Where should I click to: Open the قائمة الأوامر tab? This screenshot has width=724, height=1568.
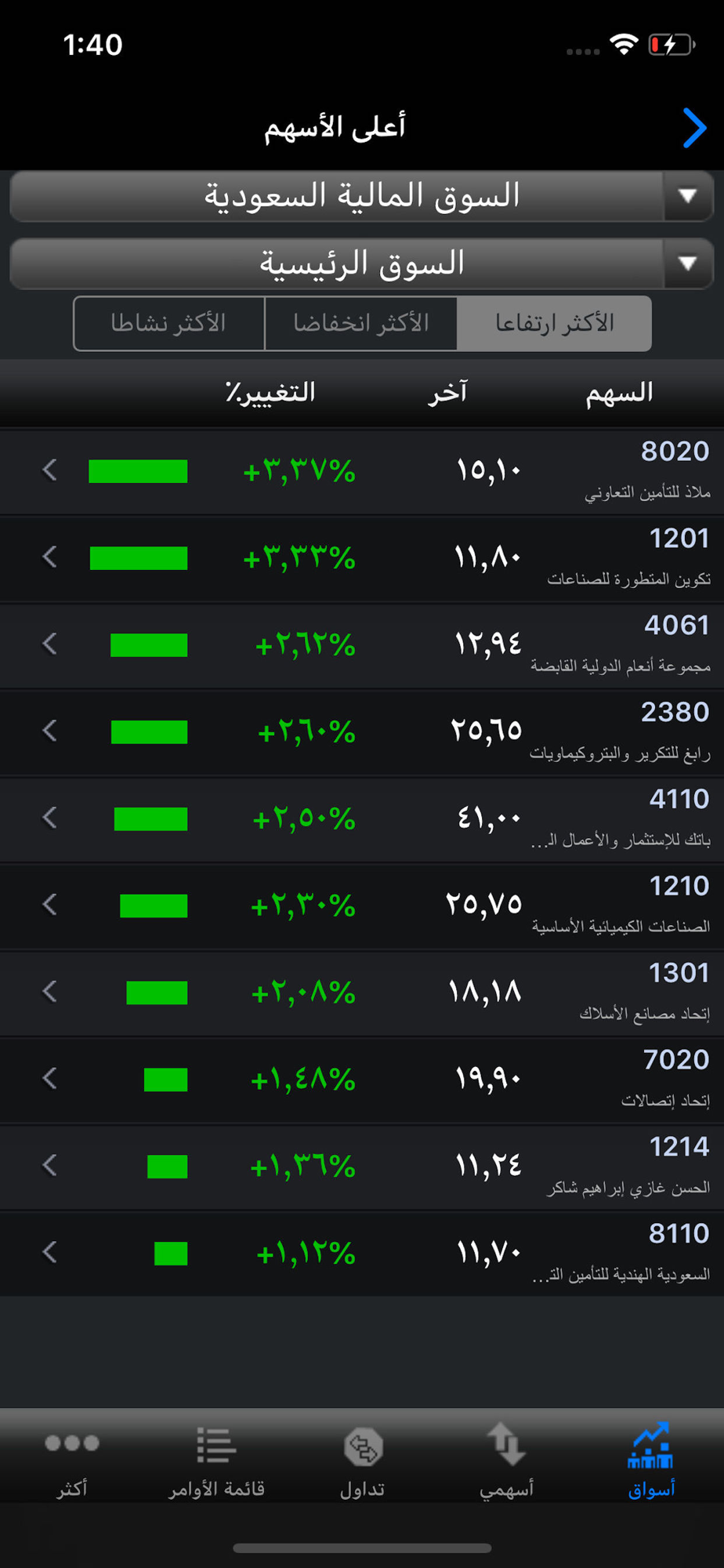(x=217, y=1460)
